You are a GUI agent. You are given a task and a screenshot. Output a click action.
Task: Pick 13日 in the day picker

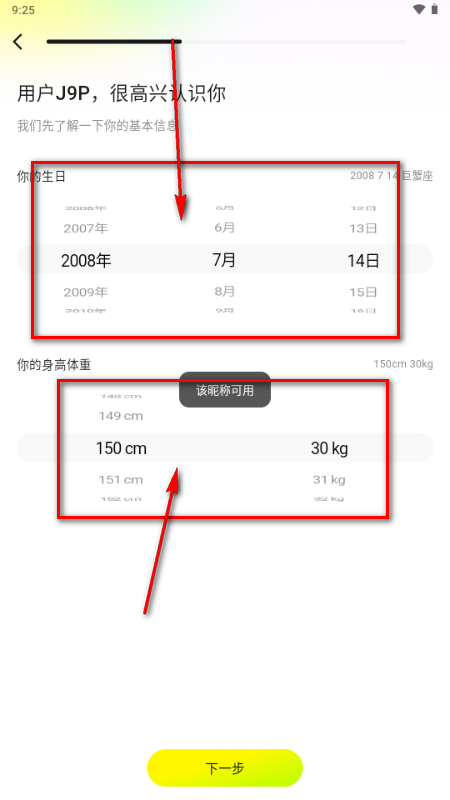(363, 228)
